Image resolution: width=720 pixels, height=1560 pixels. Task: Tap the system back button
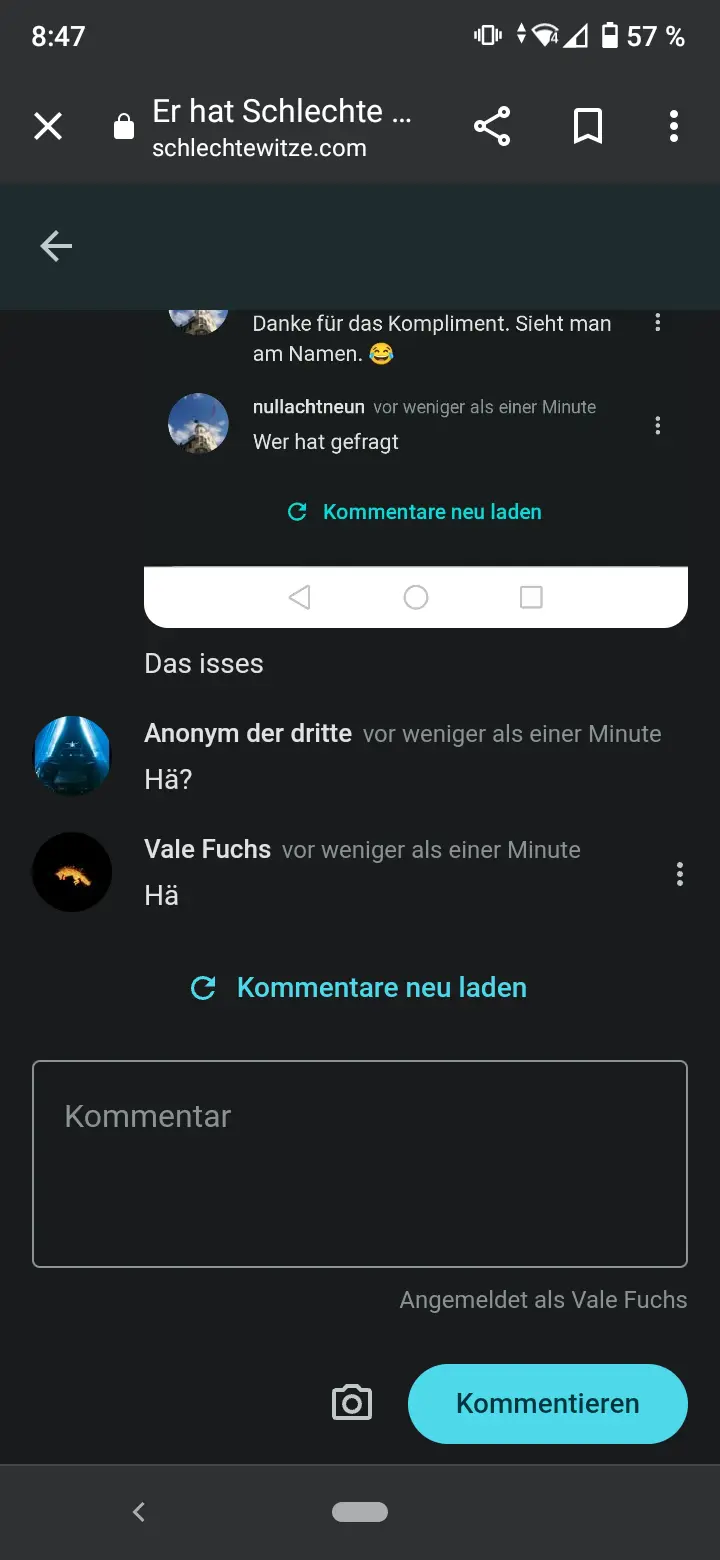(x=139, y=1512)
